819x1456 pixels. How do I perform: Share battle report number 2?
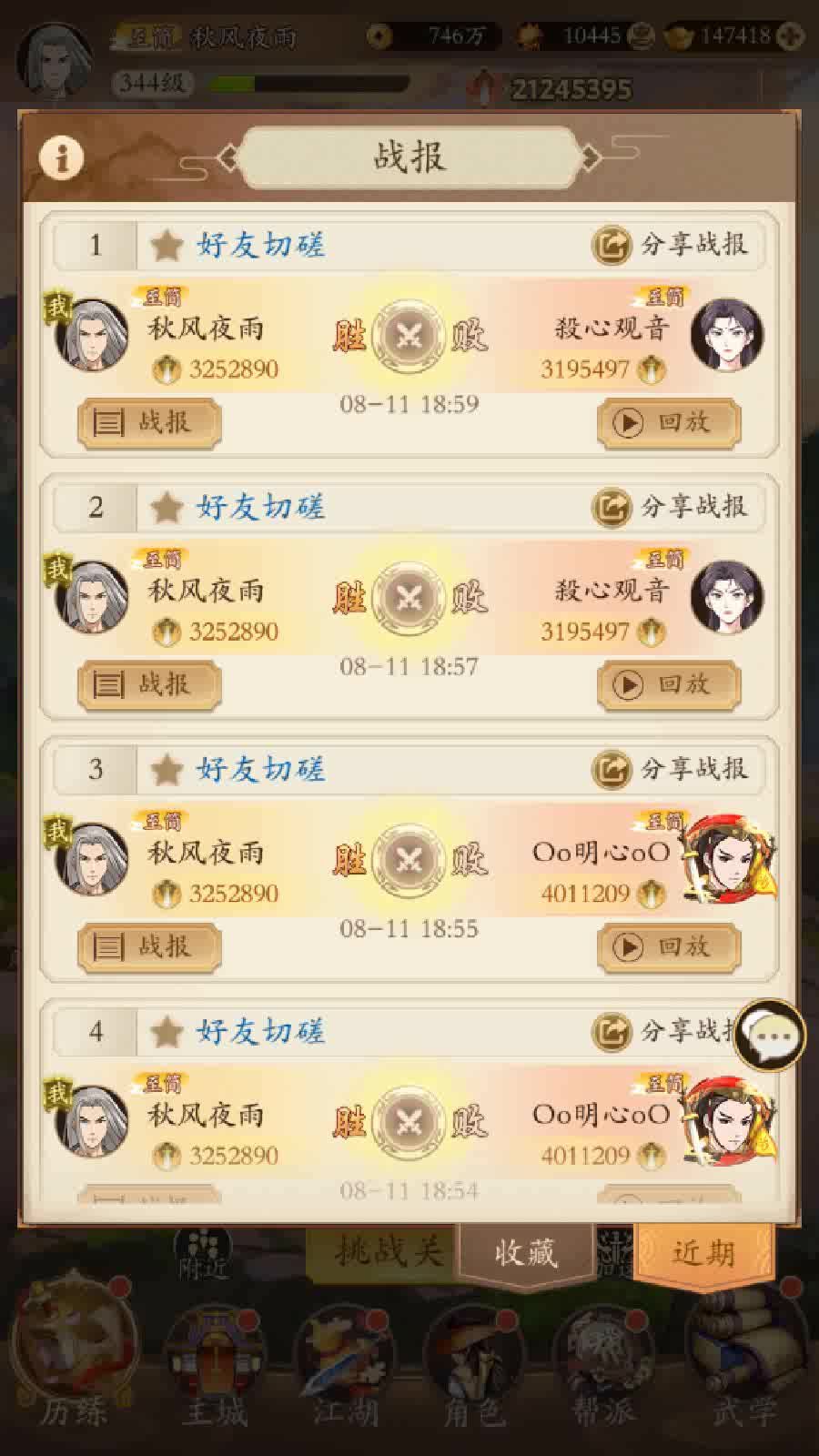pyautogui.click(x=671, y=507)
